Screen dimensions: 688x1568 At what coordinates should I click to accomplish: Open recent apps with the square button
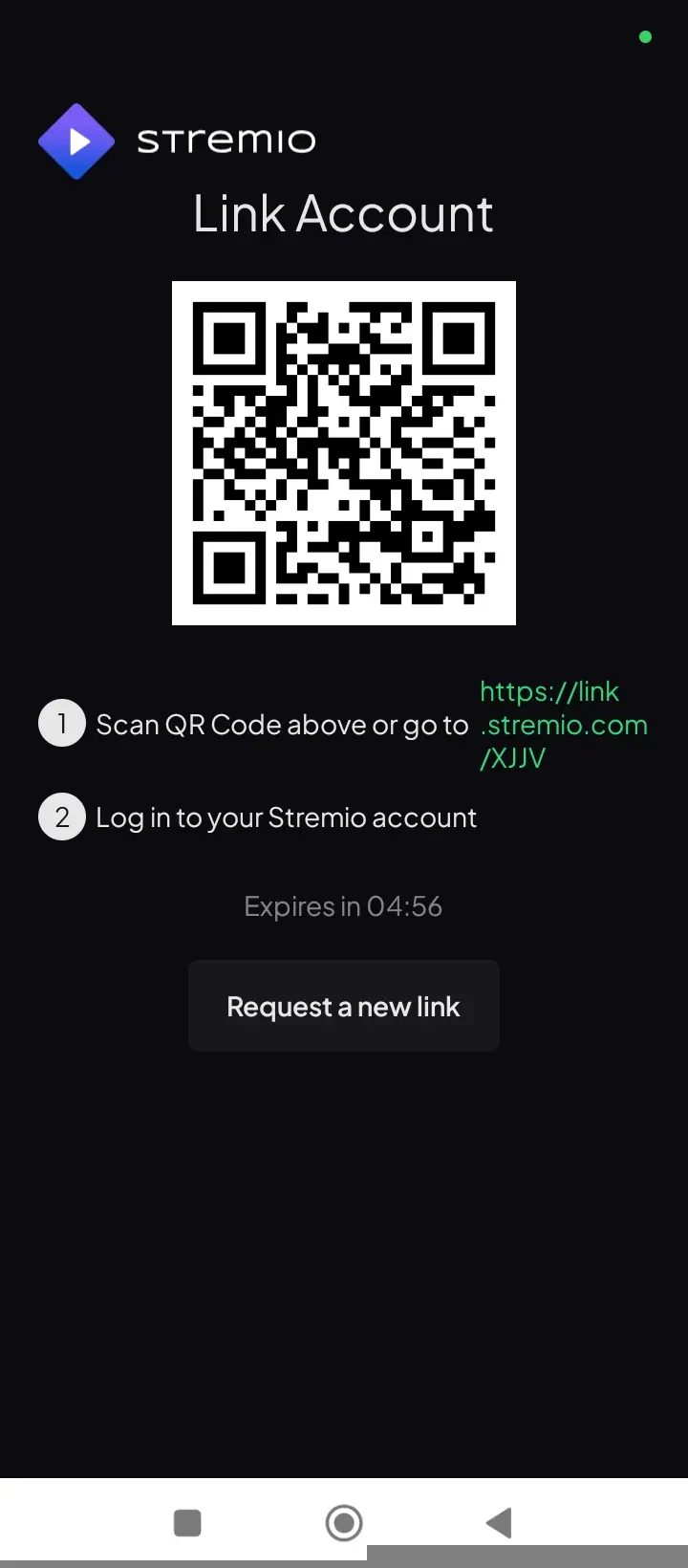coord(187,1522)
